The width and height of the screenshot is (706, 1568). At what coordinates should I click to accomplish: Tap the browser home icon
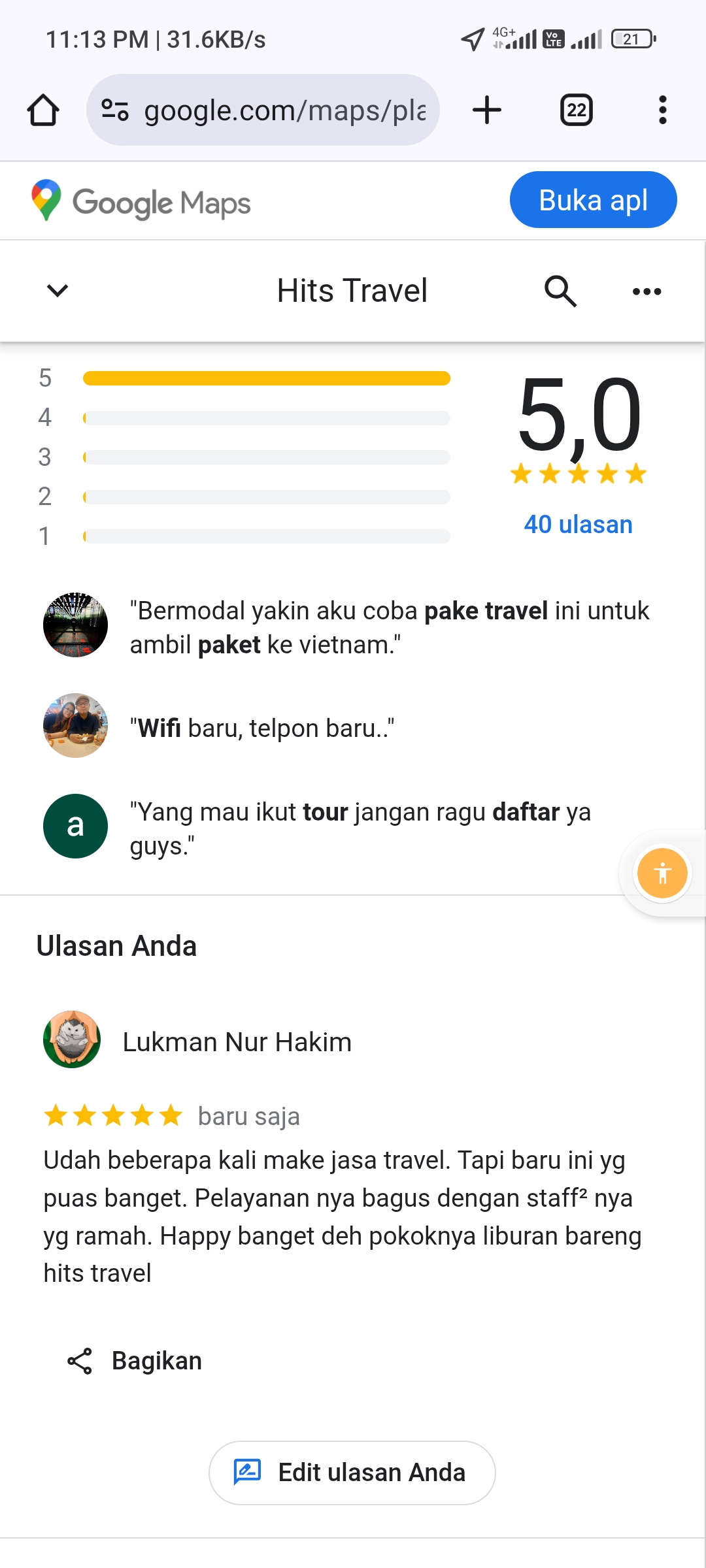(x=43, y=110)
